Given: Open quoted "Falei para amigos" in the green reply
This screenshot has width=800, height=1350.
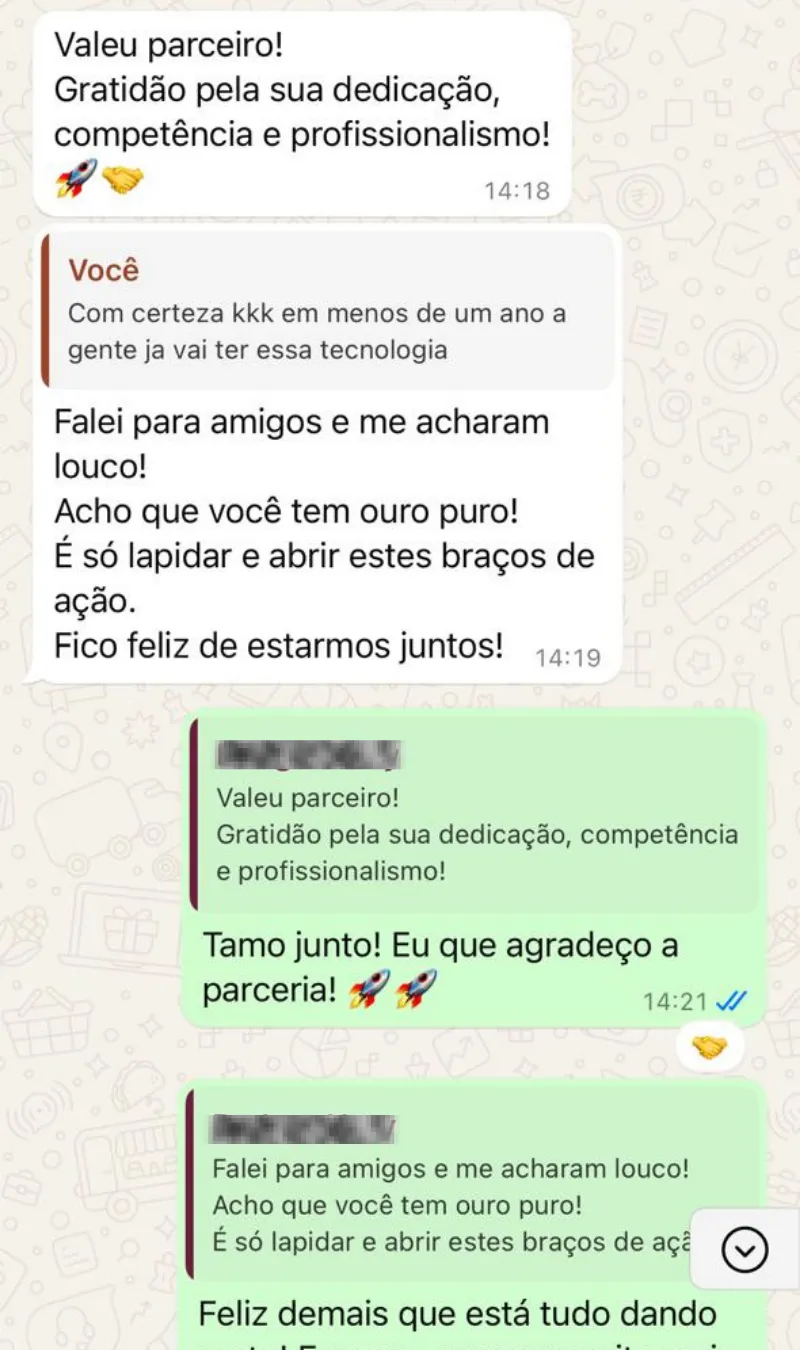Looking at the screenshot, I should (450, 1195).
